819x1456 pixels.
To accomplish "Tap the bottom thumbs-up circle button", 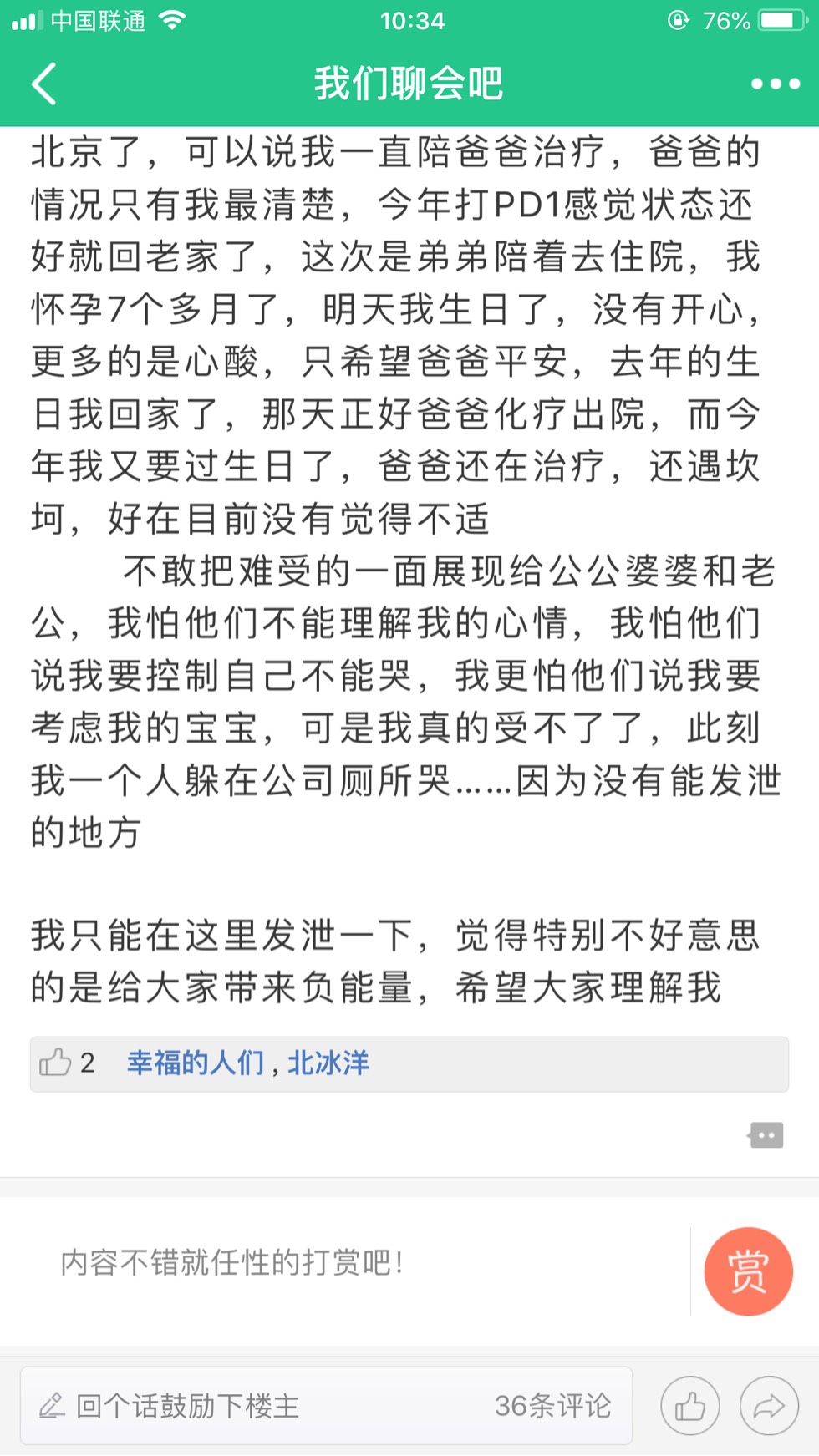I will click(x=689, y=1406).
